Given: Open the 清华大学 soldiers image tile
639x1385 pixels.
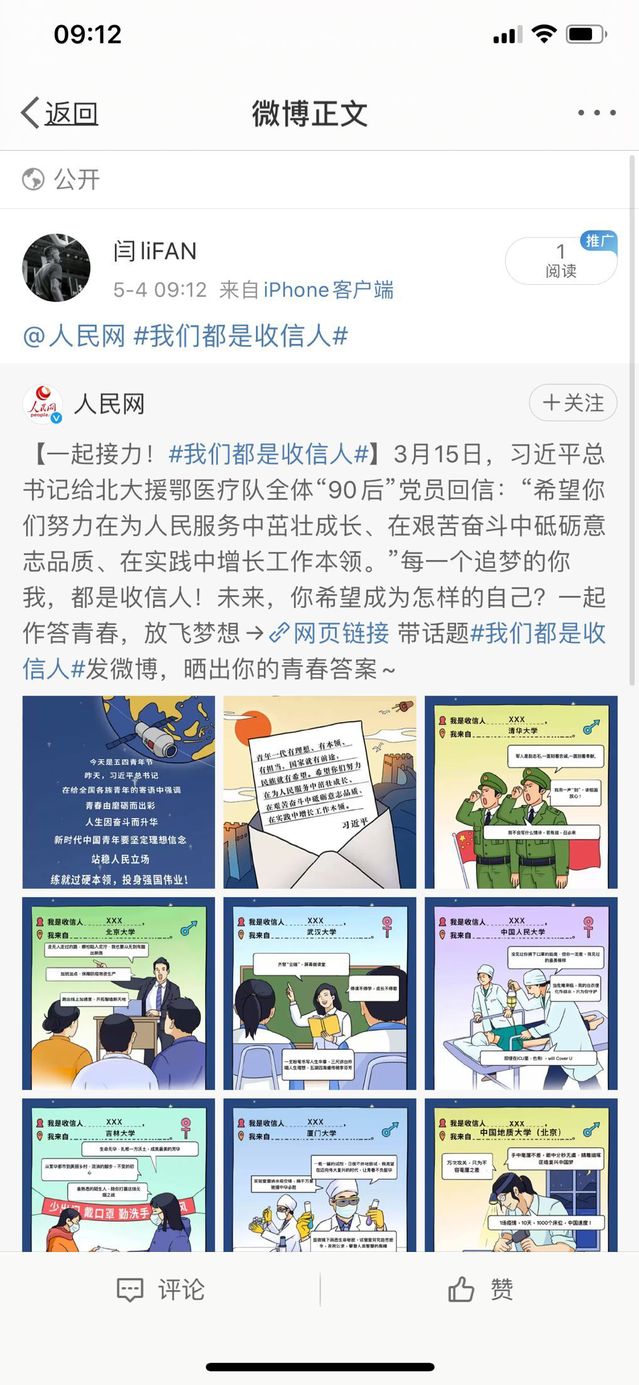Looking at the screenshot, I should point(521,792).
